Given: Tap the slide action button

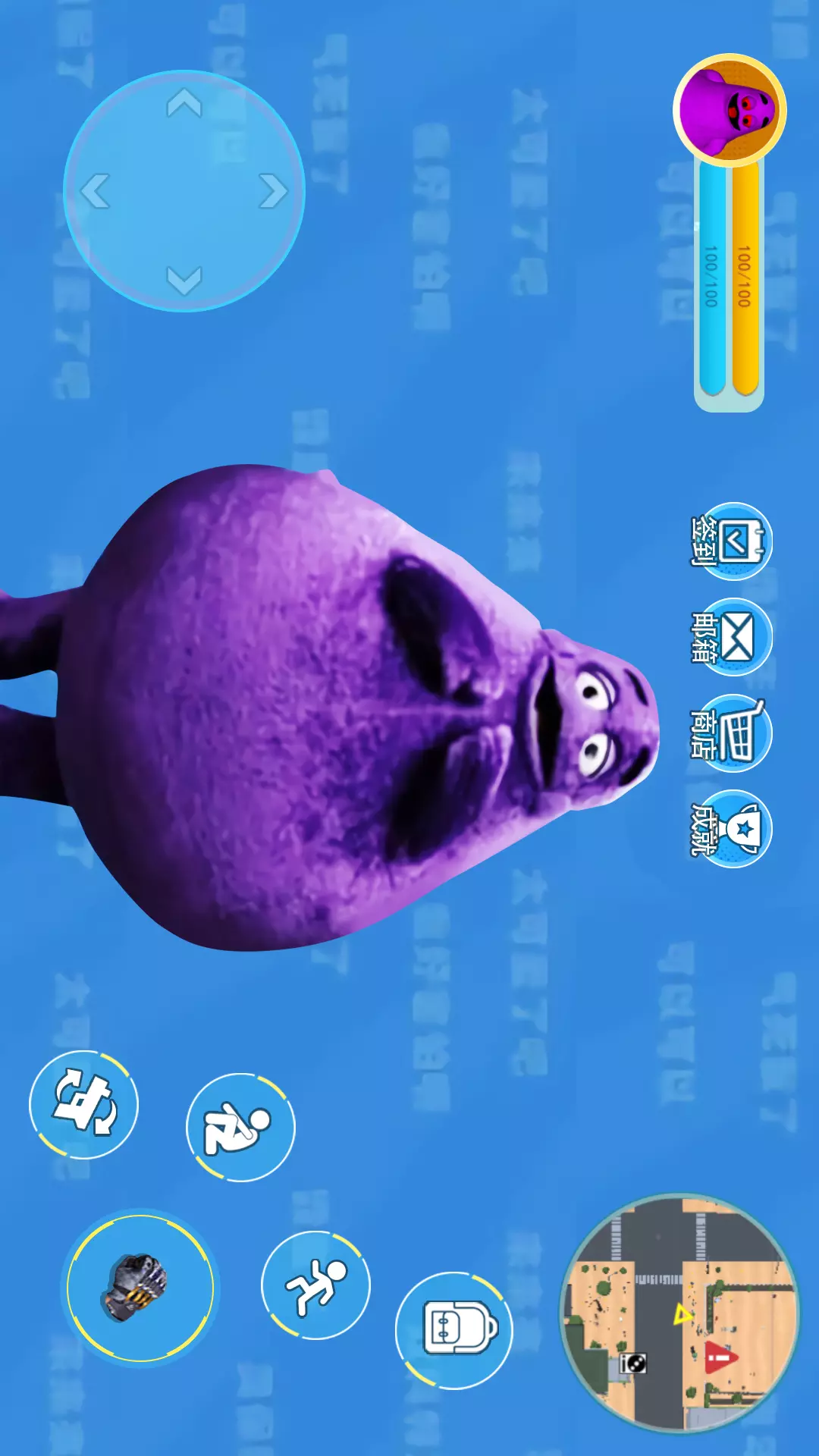Looking at the screenshot, I should point(240,1127).
